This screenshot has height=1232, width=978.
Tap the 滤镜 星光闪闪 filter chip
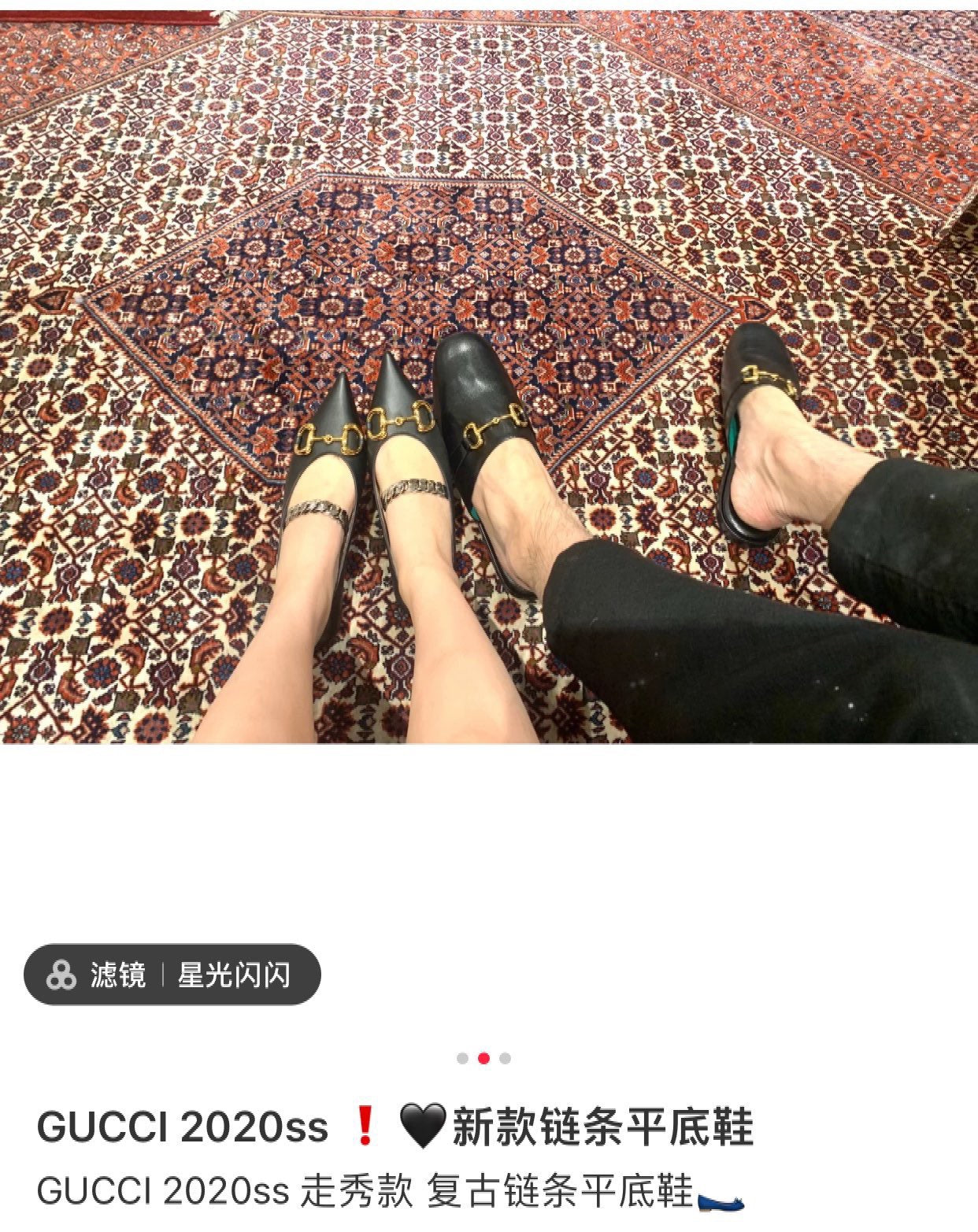point(172,975)
